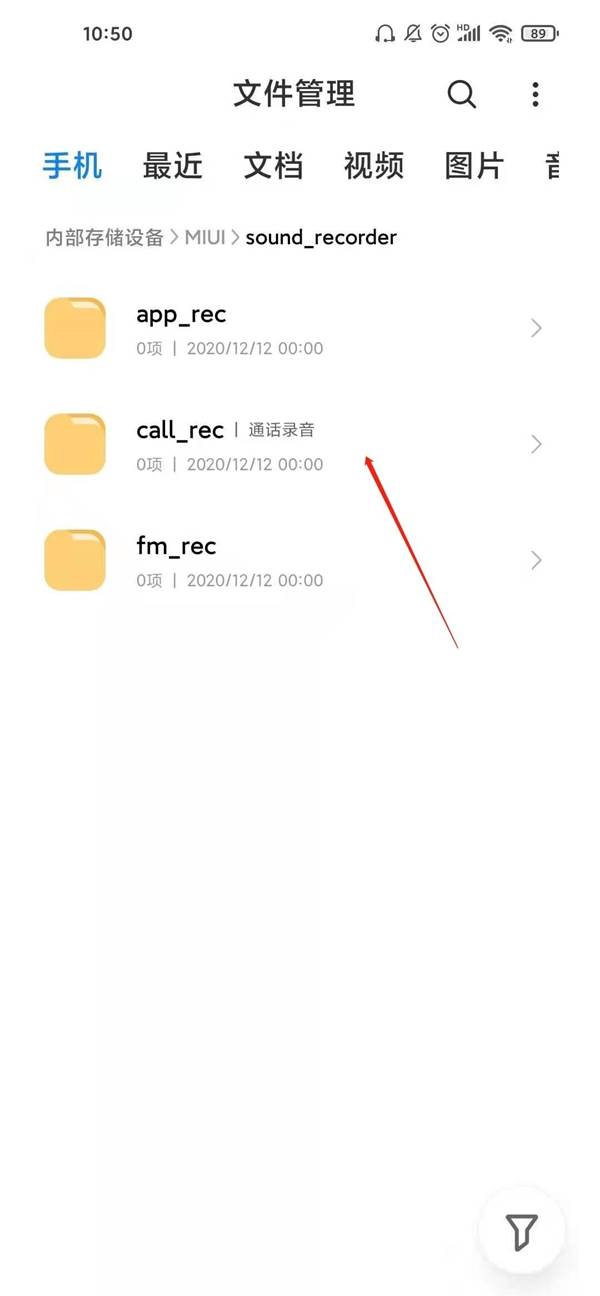The image size is (600, 1296).
Task: Switch to the 图片 tab
Action: (474, 165)
